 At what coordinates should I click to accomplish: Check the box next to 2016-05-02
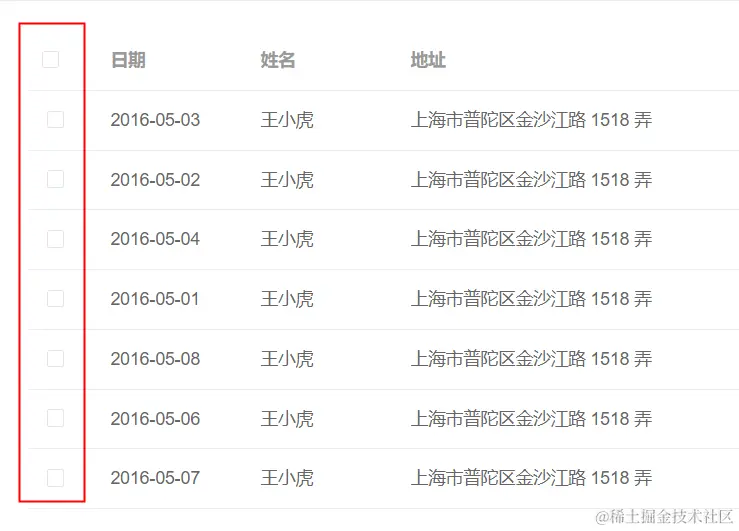coord(55,179)
